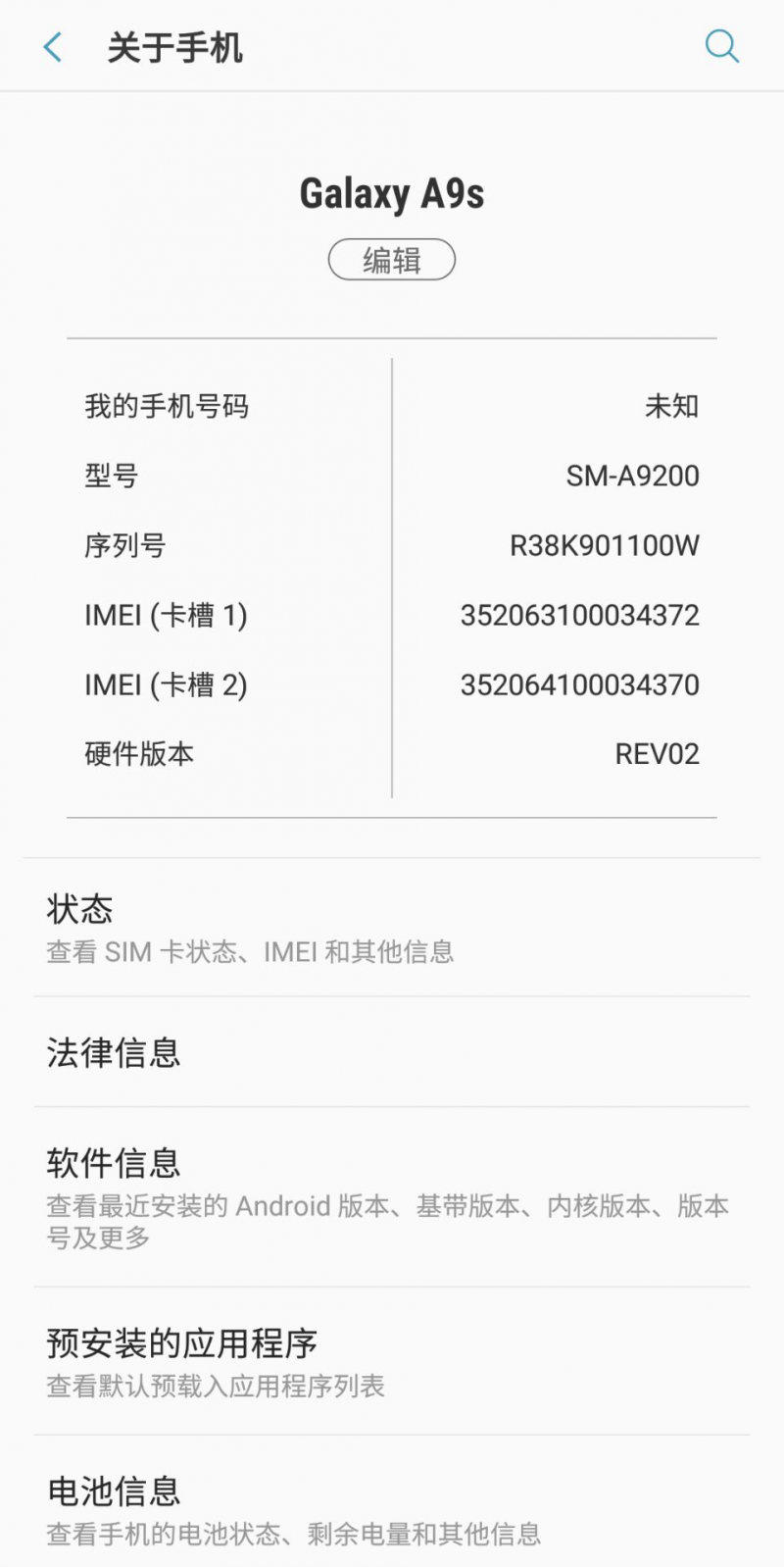The image size is (784, 1567).
Task: Tap the preloaded apps description text
Action: (x=217, y=1387)
